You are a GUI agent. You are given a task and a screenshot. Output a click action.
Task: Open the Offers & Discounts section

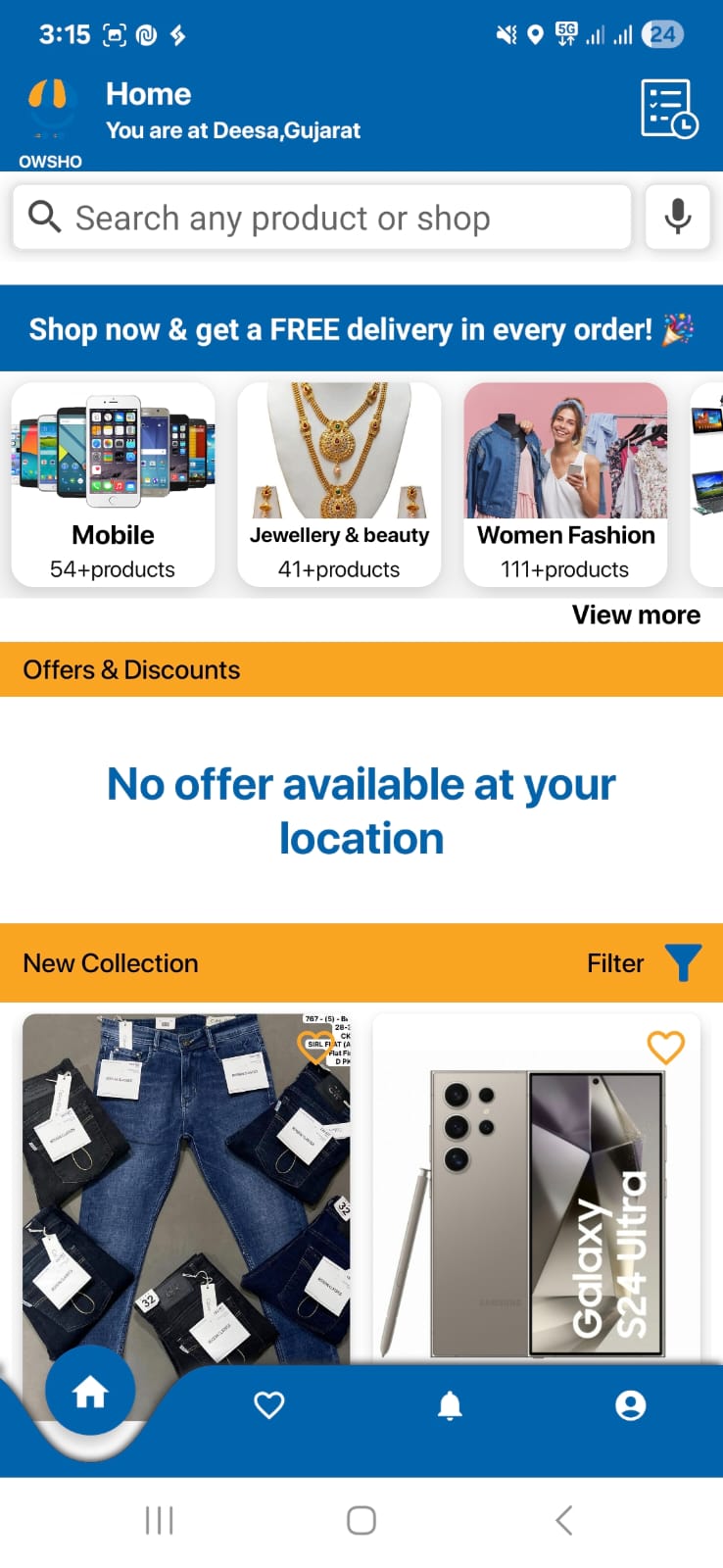[130, 669]
